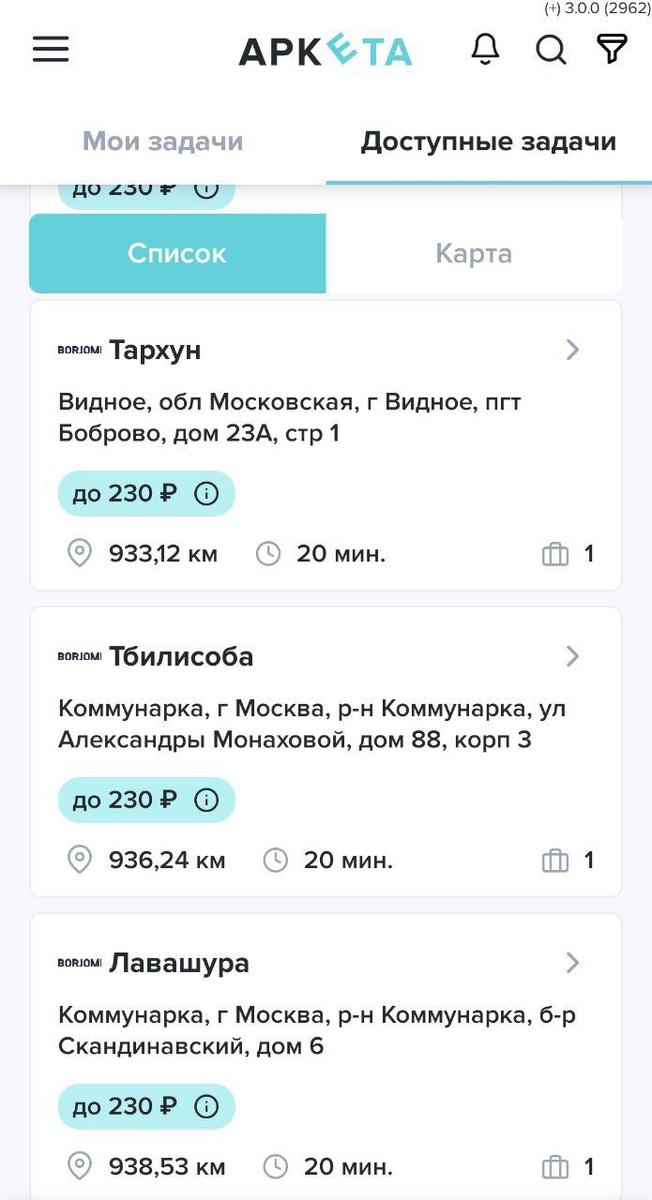Show payment info for Тбилисоба task
652x1200 pixels.
[x=206, y=800]
